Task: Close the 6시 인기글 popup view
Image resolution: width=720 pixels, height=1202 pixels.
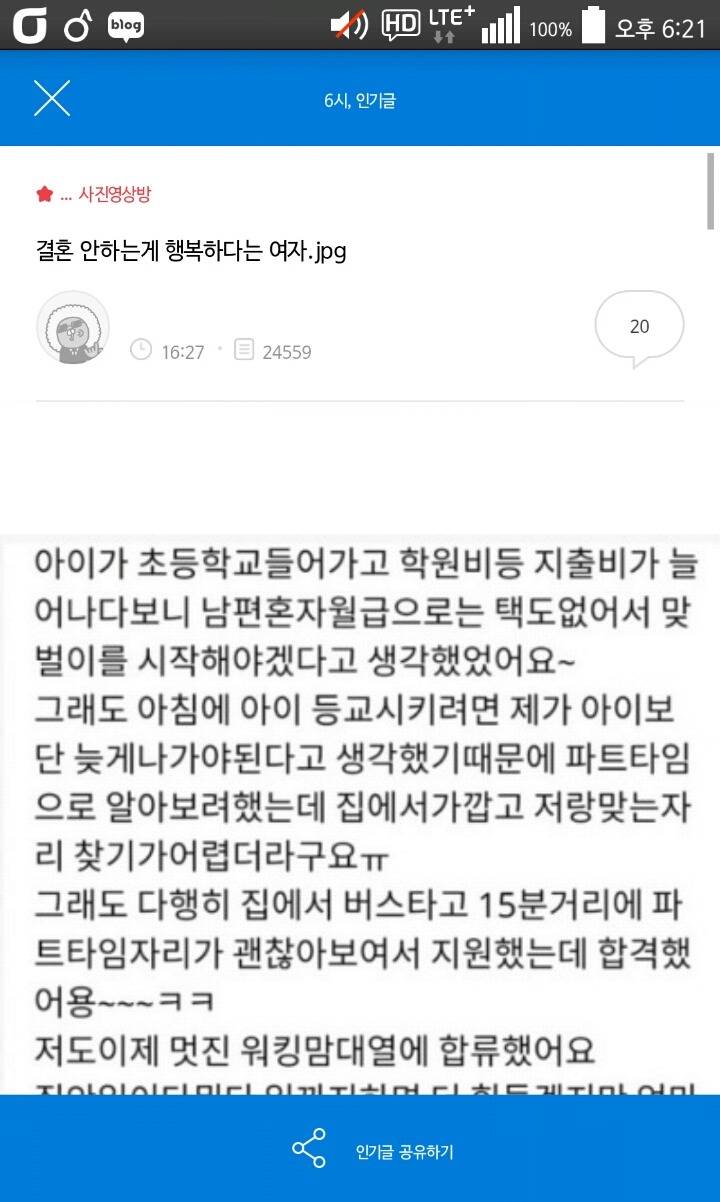Action: 51,98
